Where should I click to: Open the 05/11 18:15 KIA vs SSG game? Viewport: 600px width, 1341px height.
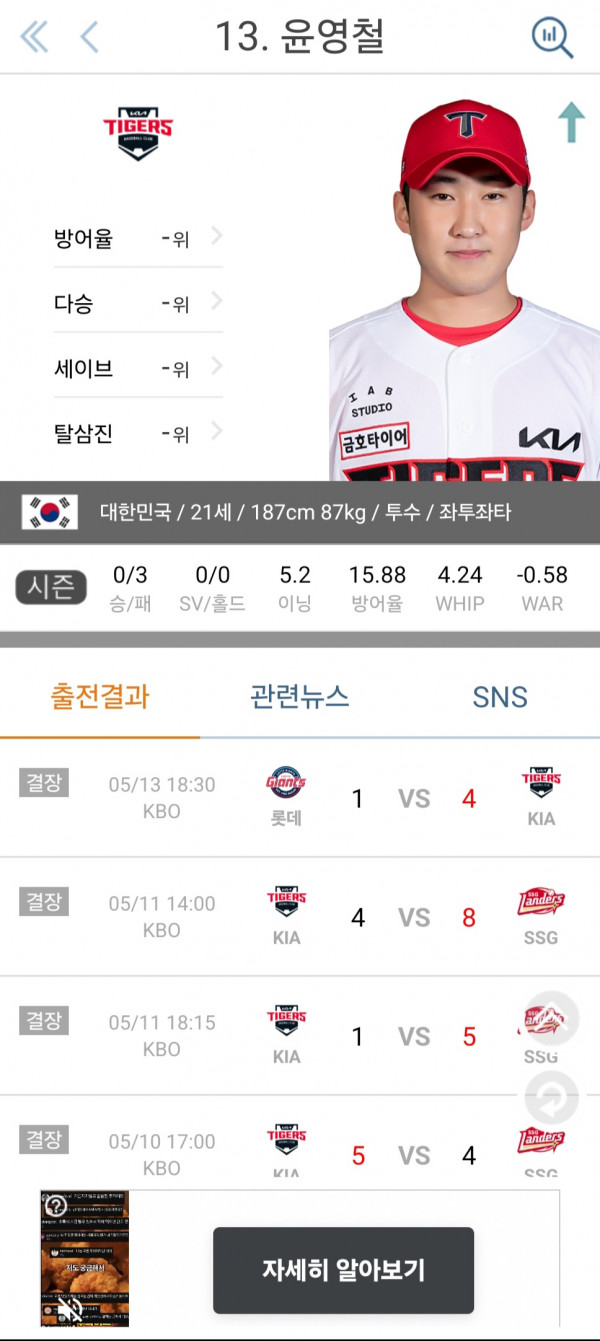tap(300, 1036)
